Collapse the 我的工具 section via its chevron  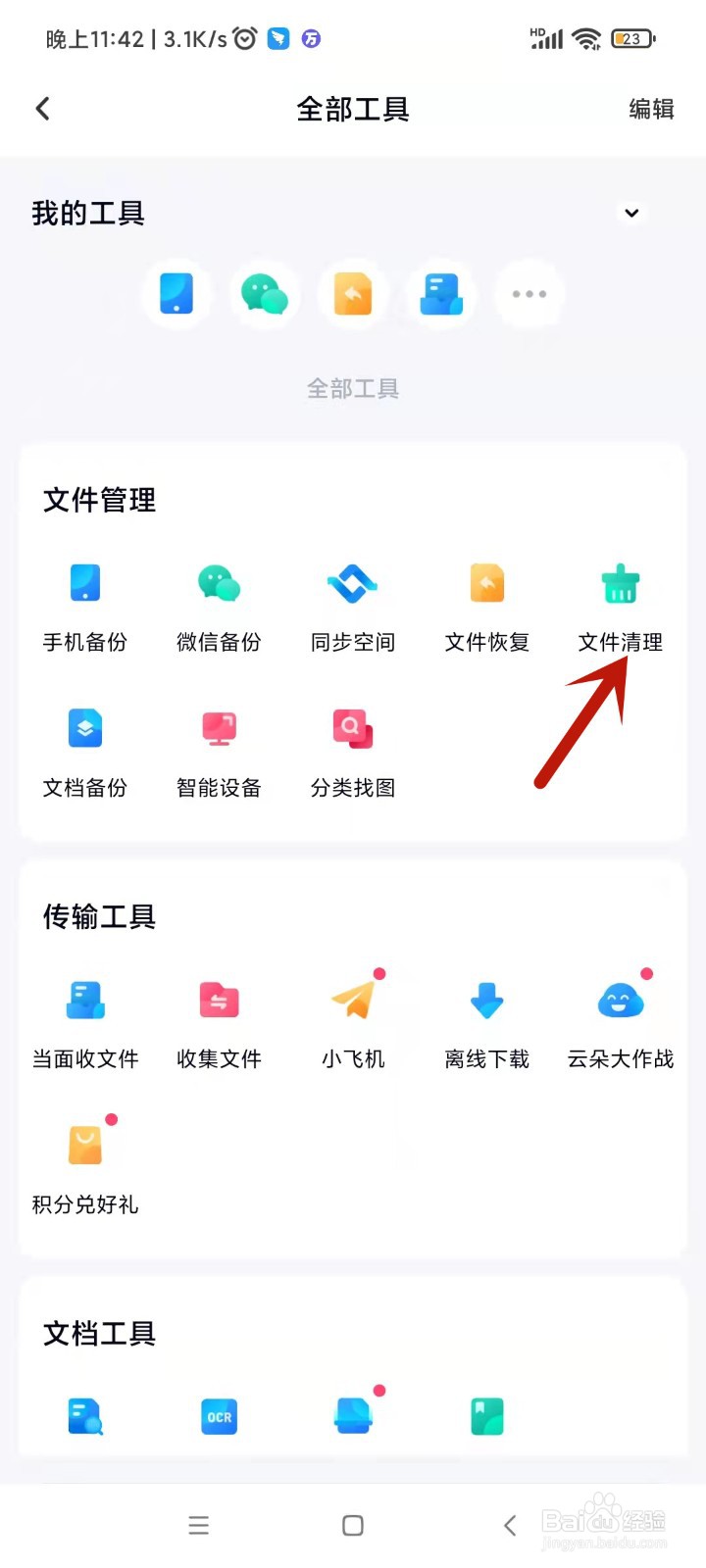point(631,214)
